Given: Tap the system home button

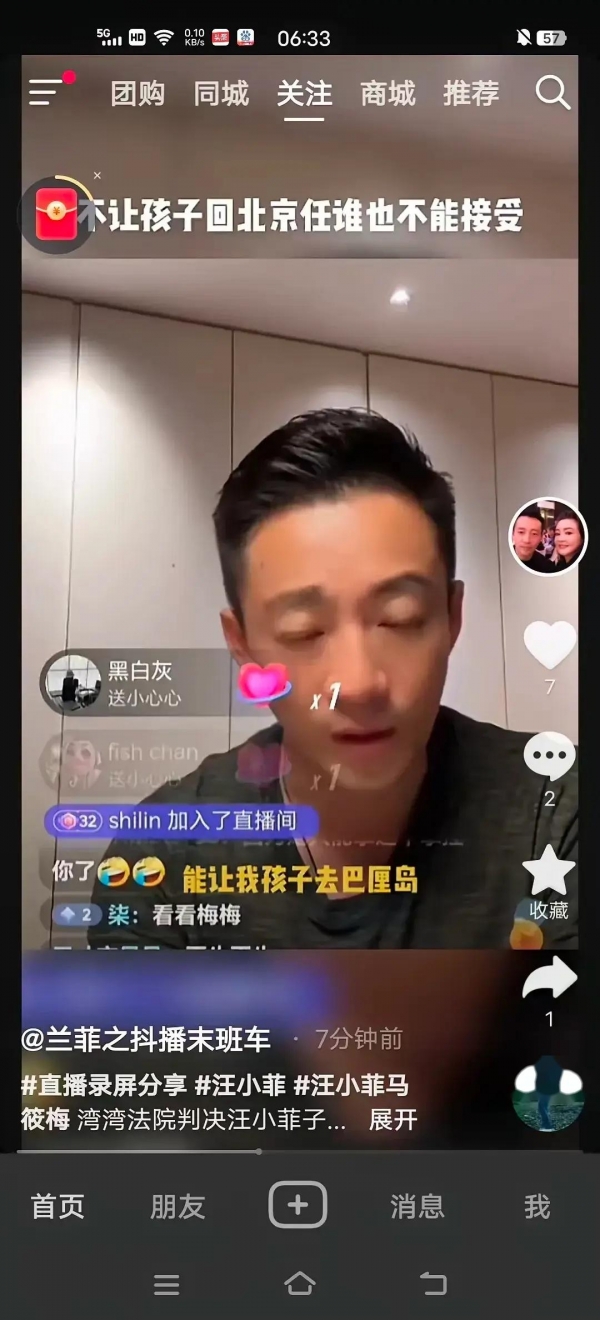Looking at the screenshot, I should point(299,1284).
